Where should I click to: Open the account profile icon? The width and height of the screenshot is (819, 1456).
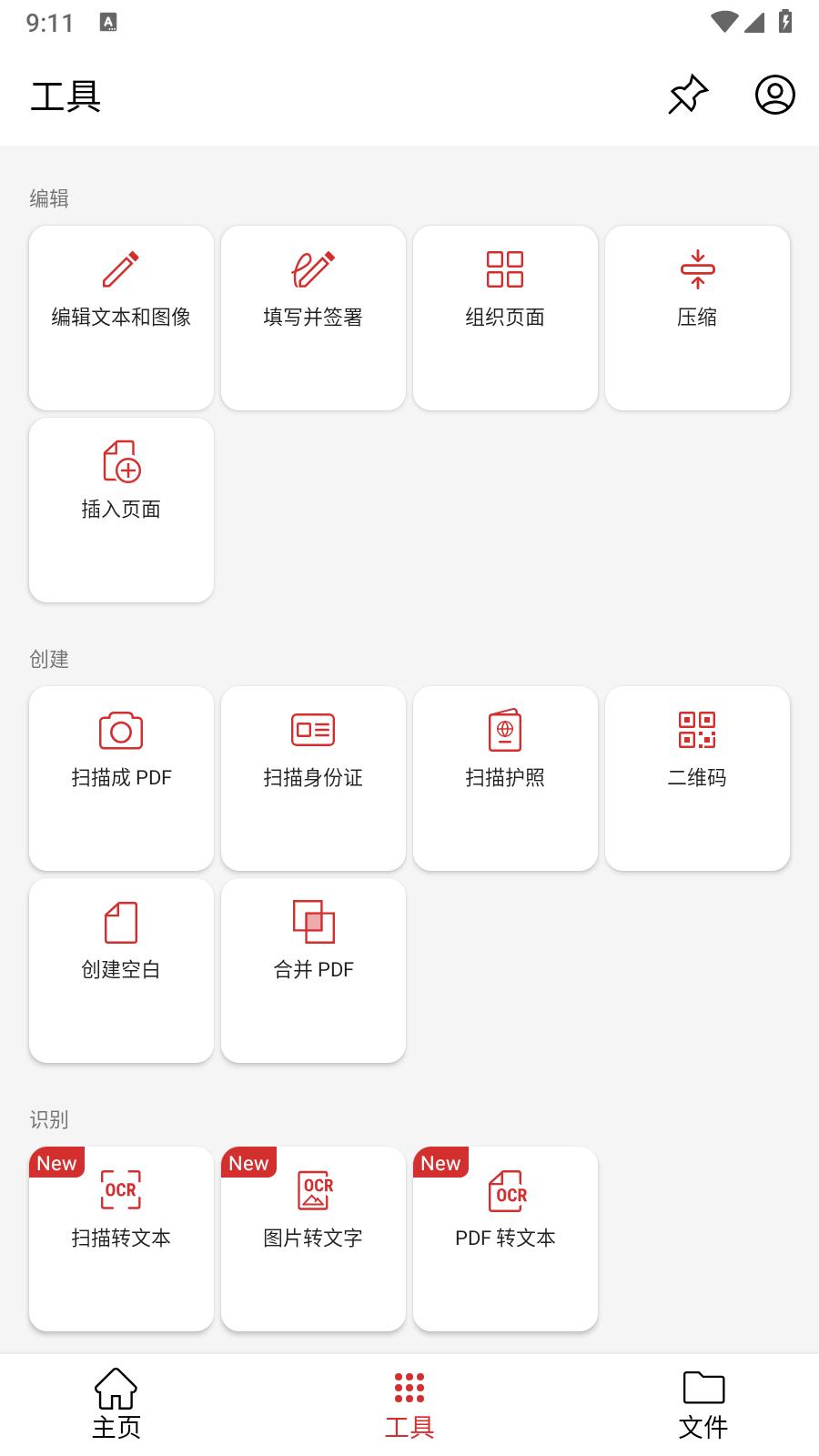point(775,95)
